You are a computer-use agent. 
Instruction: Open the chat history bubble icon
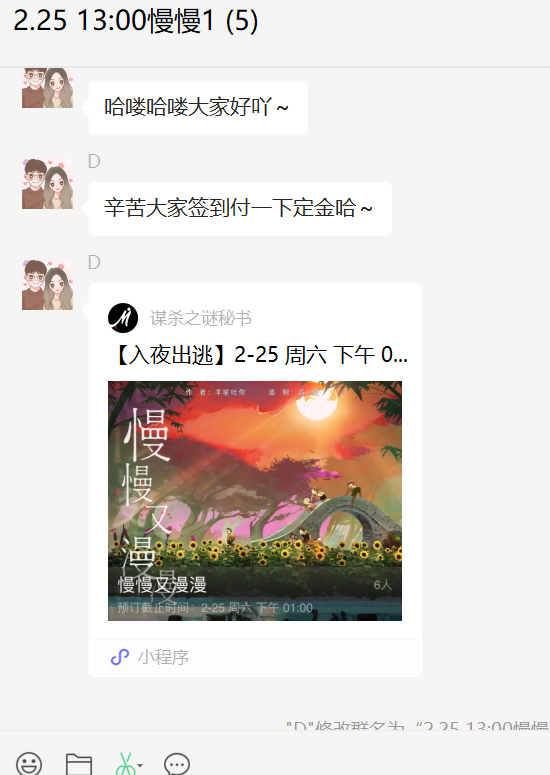tap(176, 764)
